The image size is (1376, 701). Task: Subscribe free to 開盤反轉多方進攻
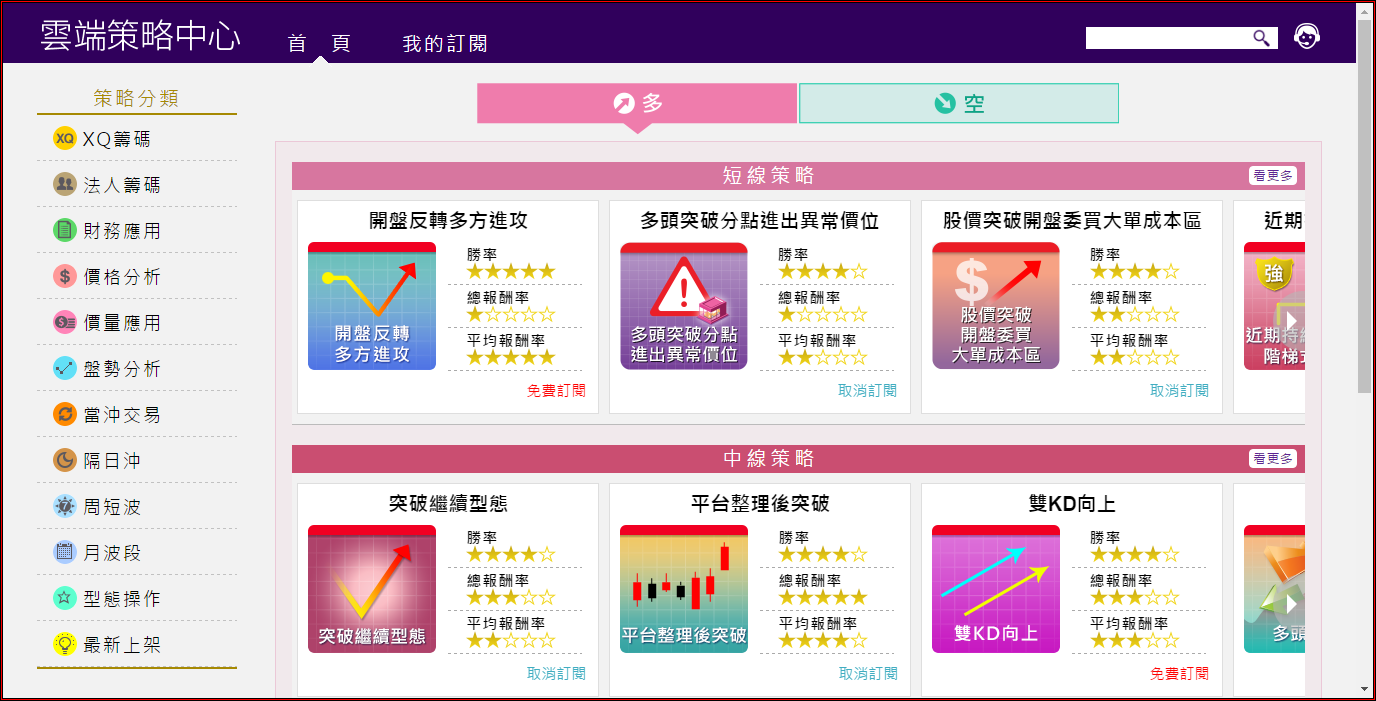click(x=556, y=391)
